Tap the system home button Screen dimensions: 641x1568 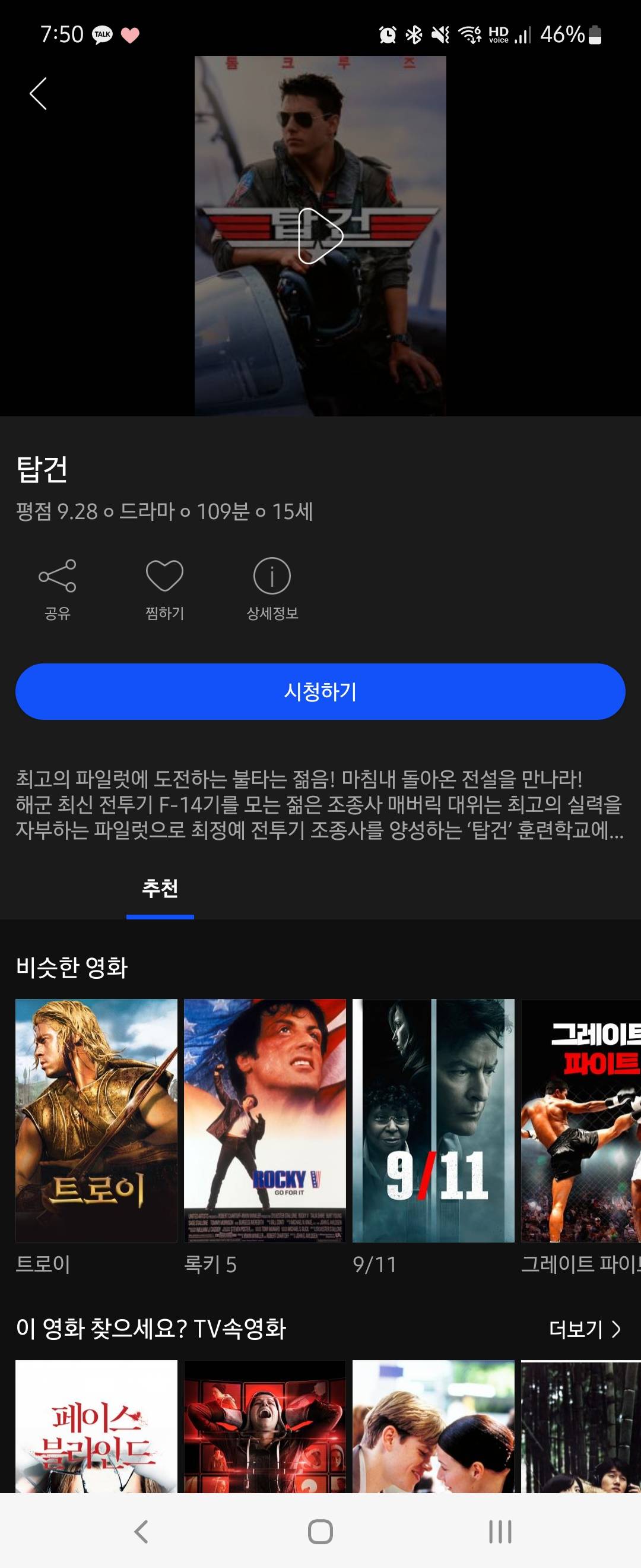(x=320, y=1532)
